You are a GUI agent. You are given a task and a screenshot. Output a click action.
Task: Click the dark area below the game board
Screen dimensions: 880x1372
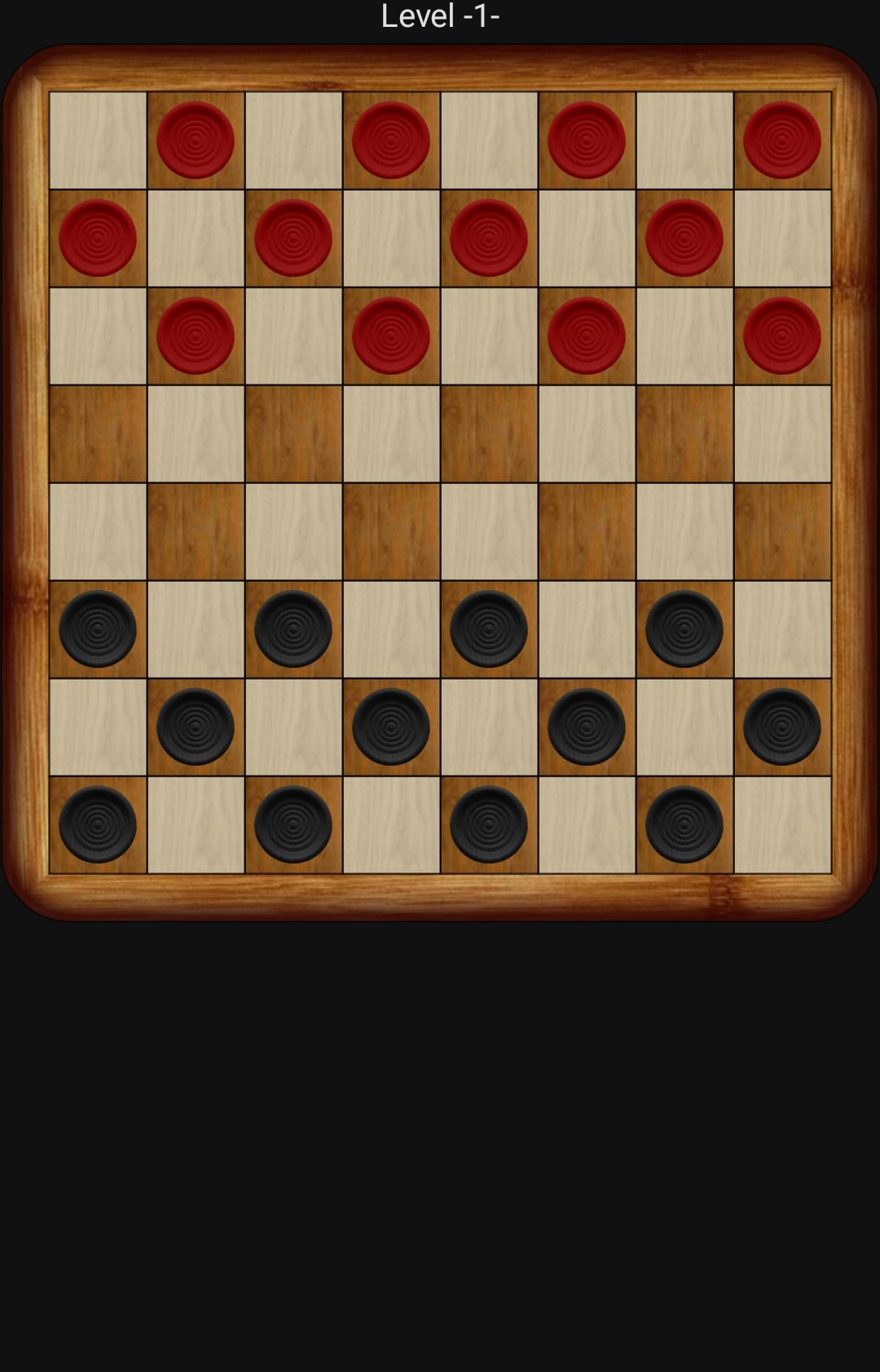(440, 1141)
